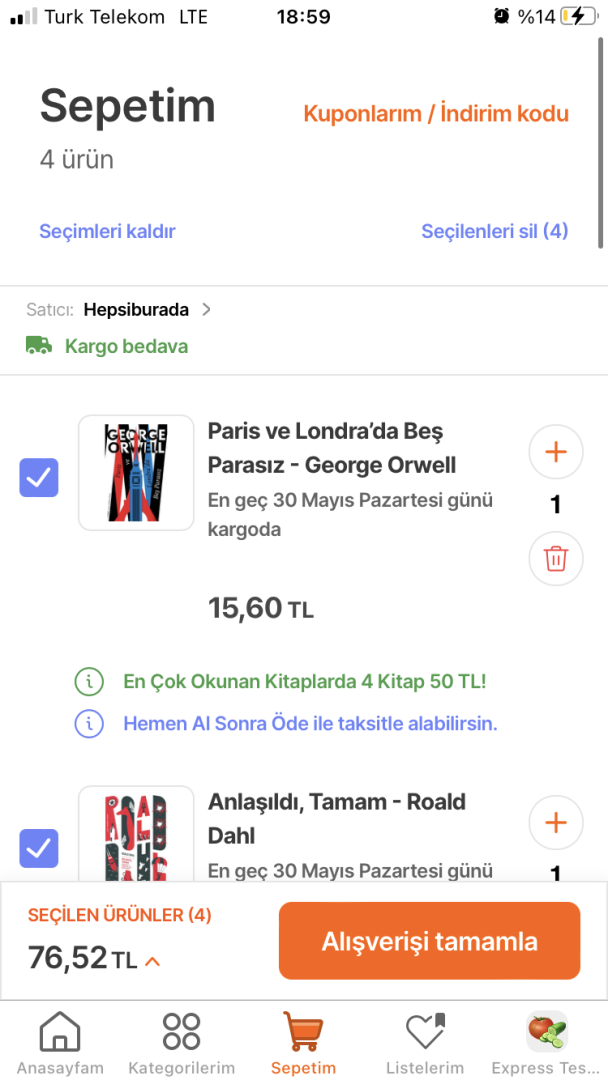Switch to the Kategorilerim tab

pos(181,1042)
